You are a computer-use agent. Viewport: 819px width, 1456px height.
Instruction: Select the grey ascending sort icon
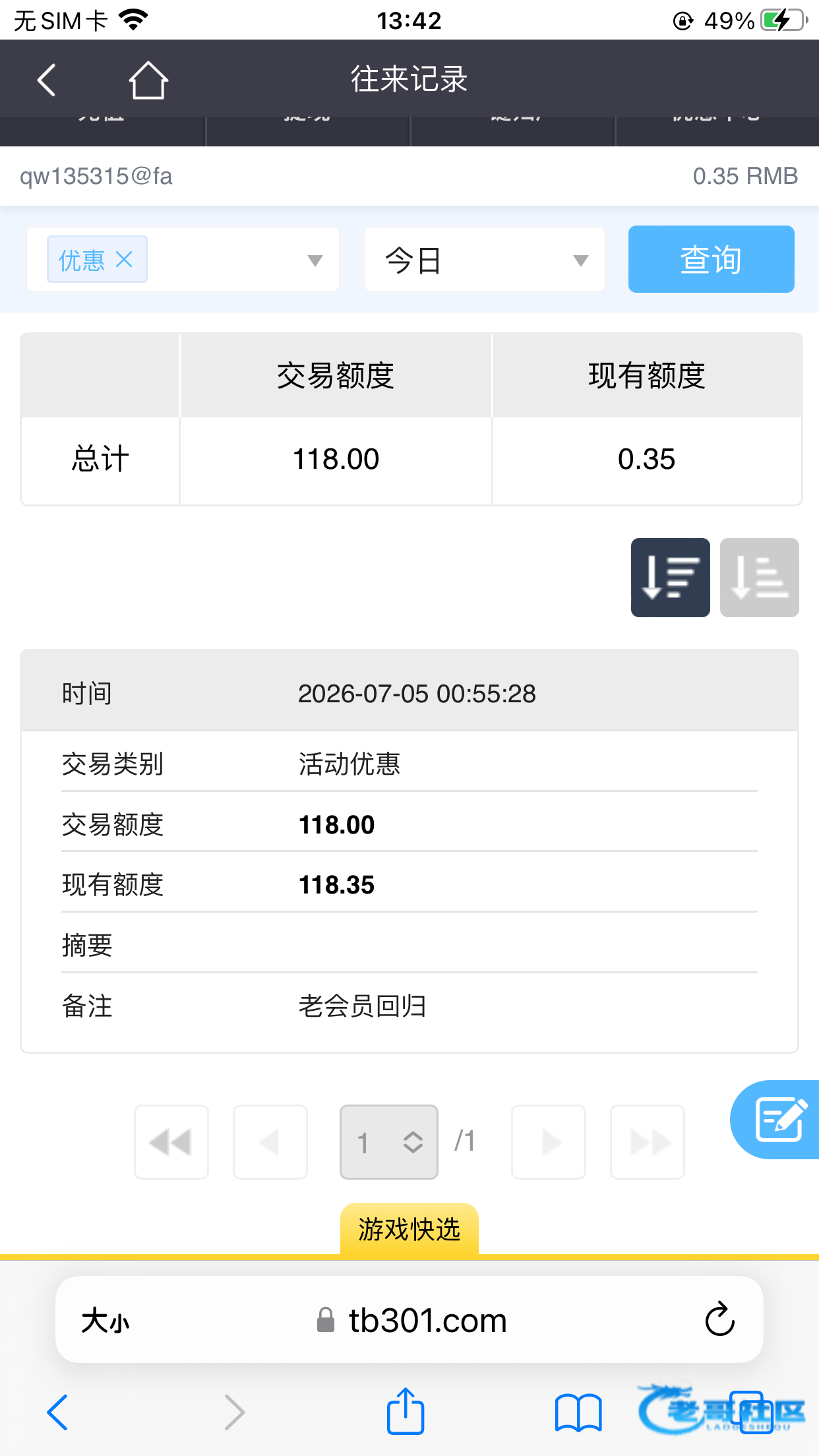759,578
